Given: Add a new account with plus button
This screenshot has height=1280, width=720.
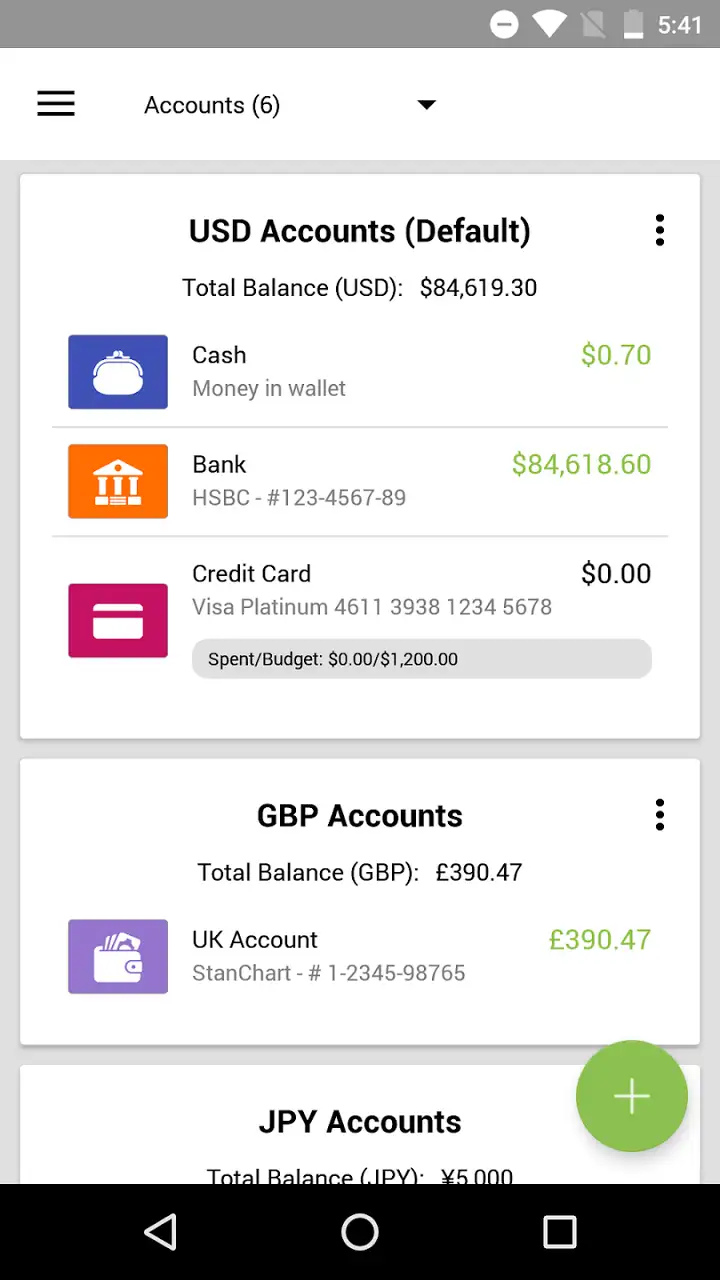Looking at the screenshot, I should [632, 1096].
